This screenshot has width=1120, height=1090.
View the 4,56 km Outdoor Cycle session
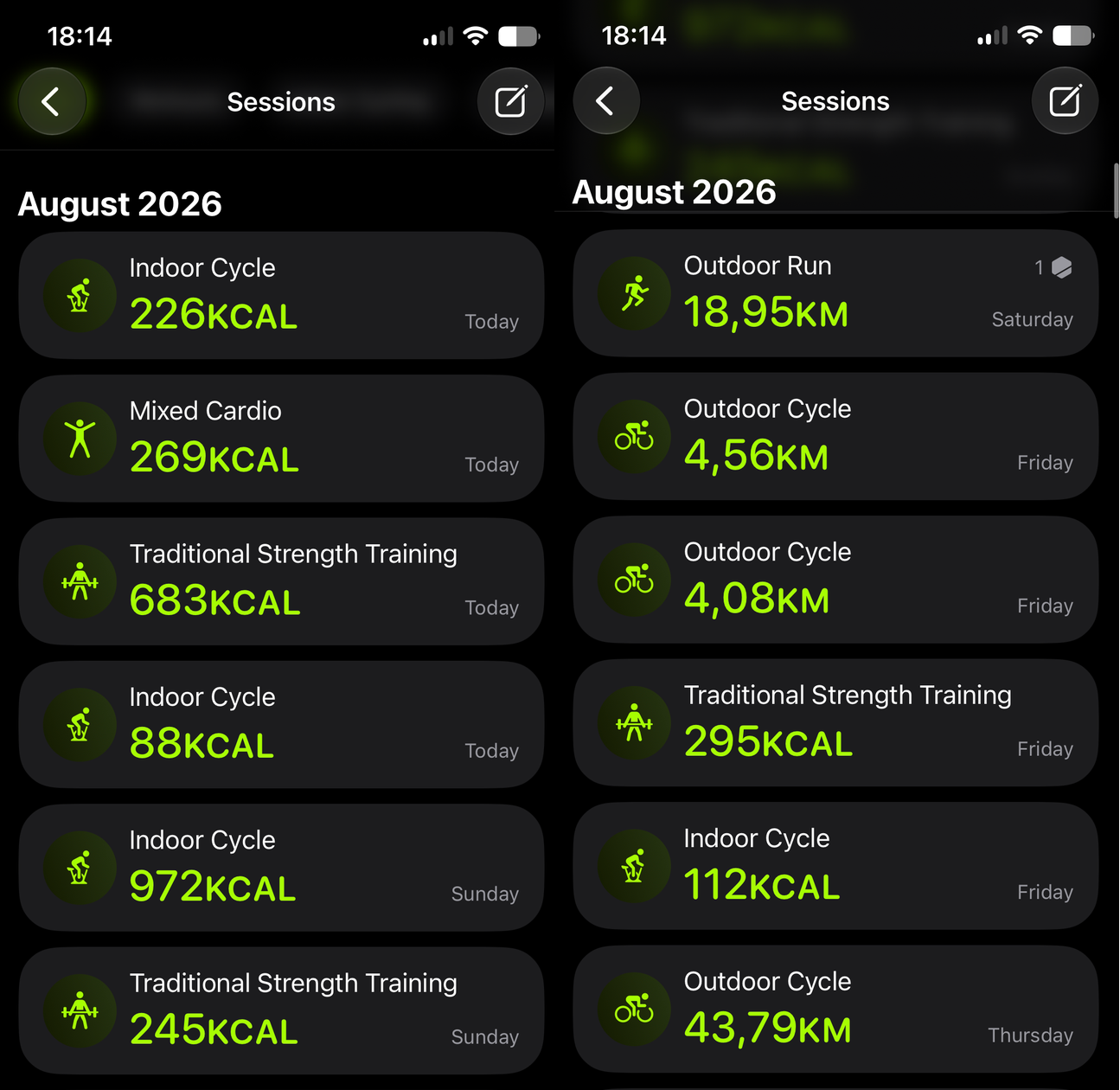tap(835, 437)
